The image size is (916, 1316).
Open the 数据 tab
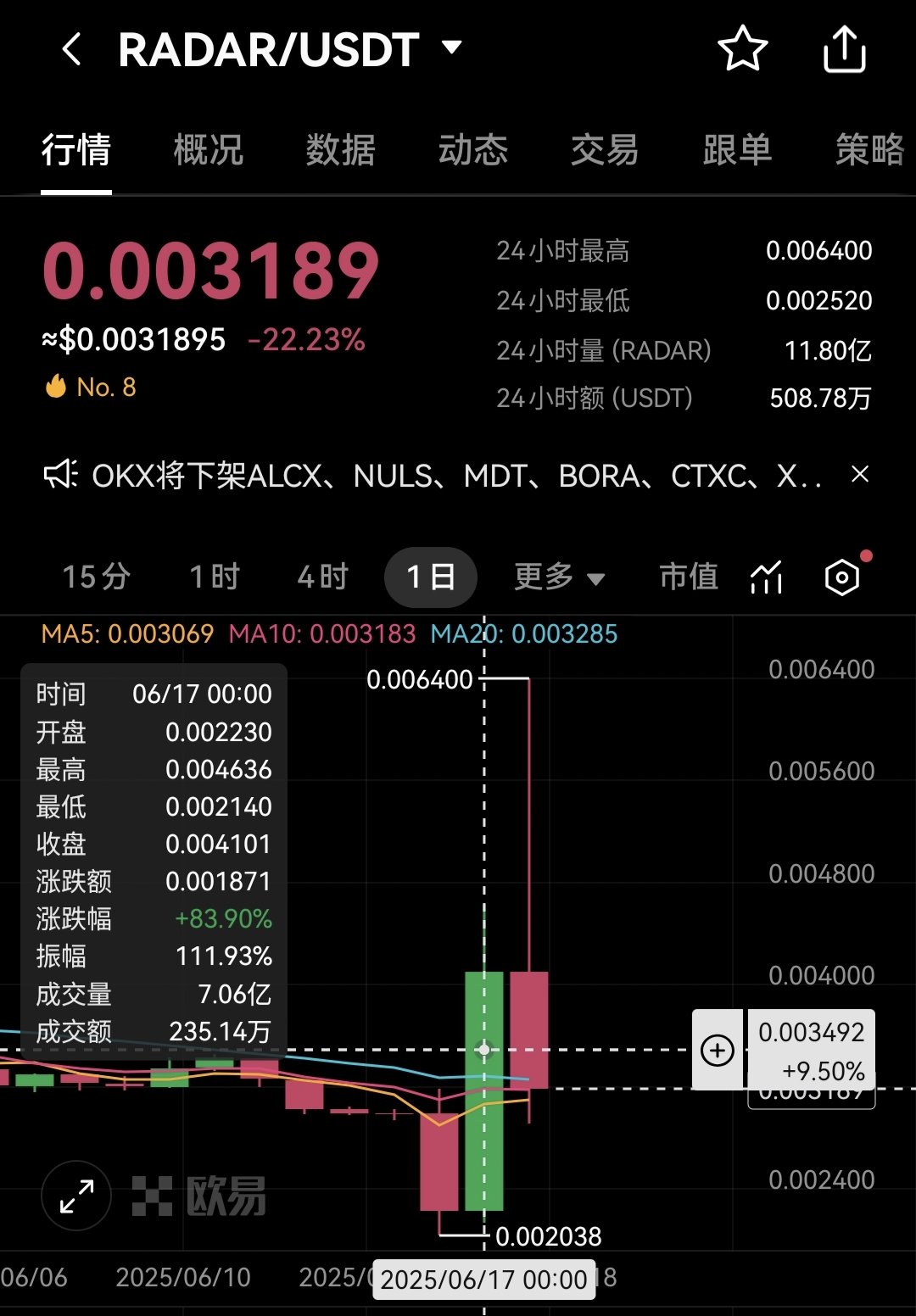(x=339, y=151)
